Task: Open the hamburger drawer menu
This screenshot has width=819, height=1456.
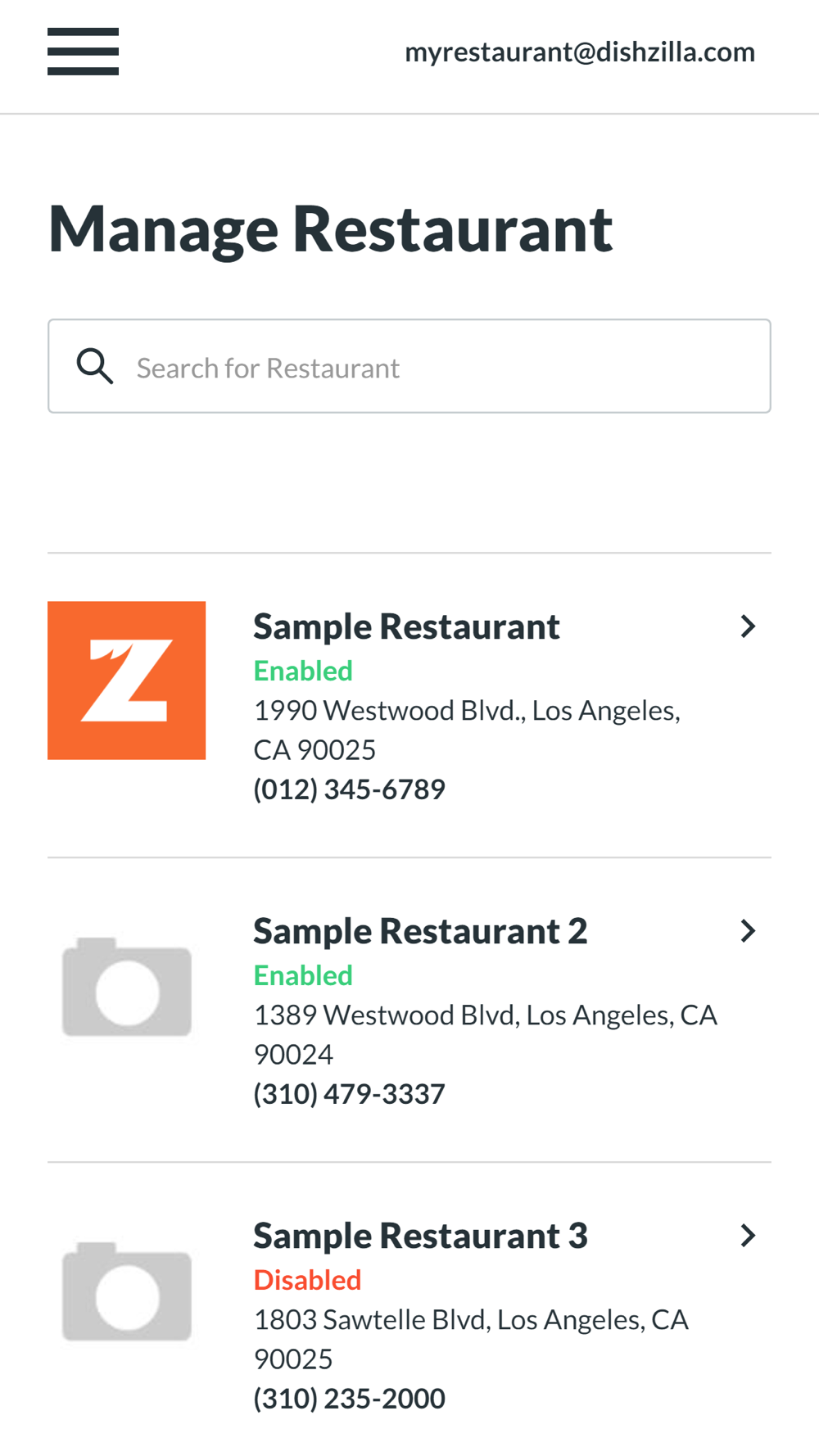Action: click(x=83, y=52)
